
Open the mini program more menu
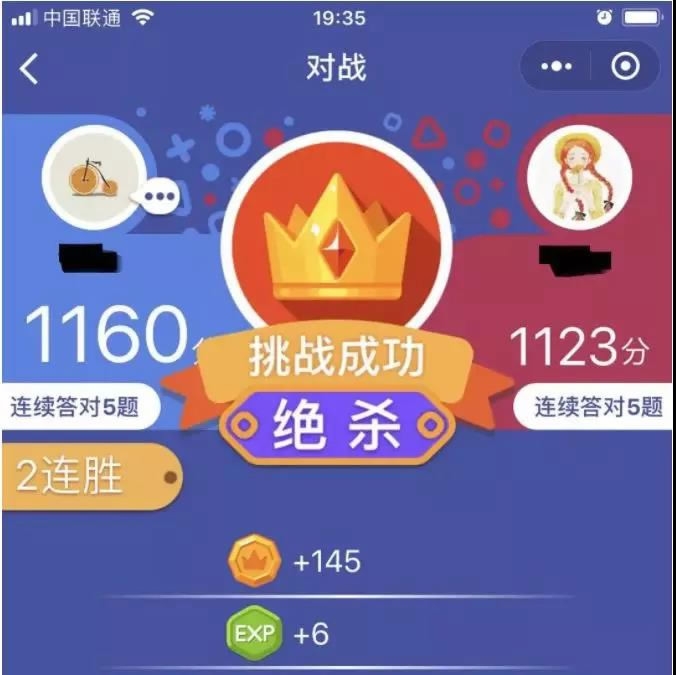tap(556, 67)
